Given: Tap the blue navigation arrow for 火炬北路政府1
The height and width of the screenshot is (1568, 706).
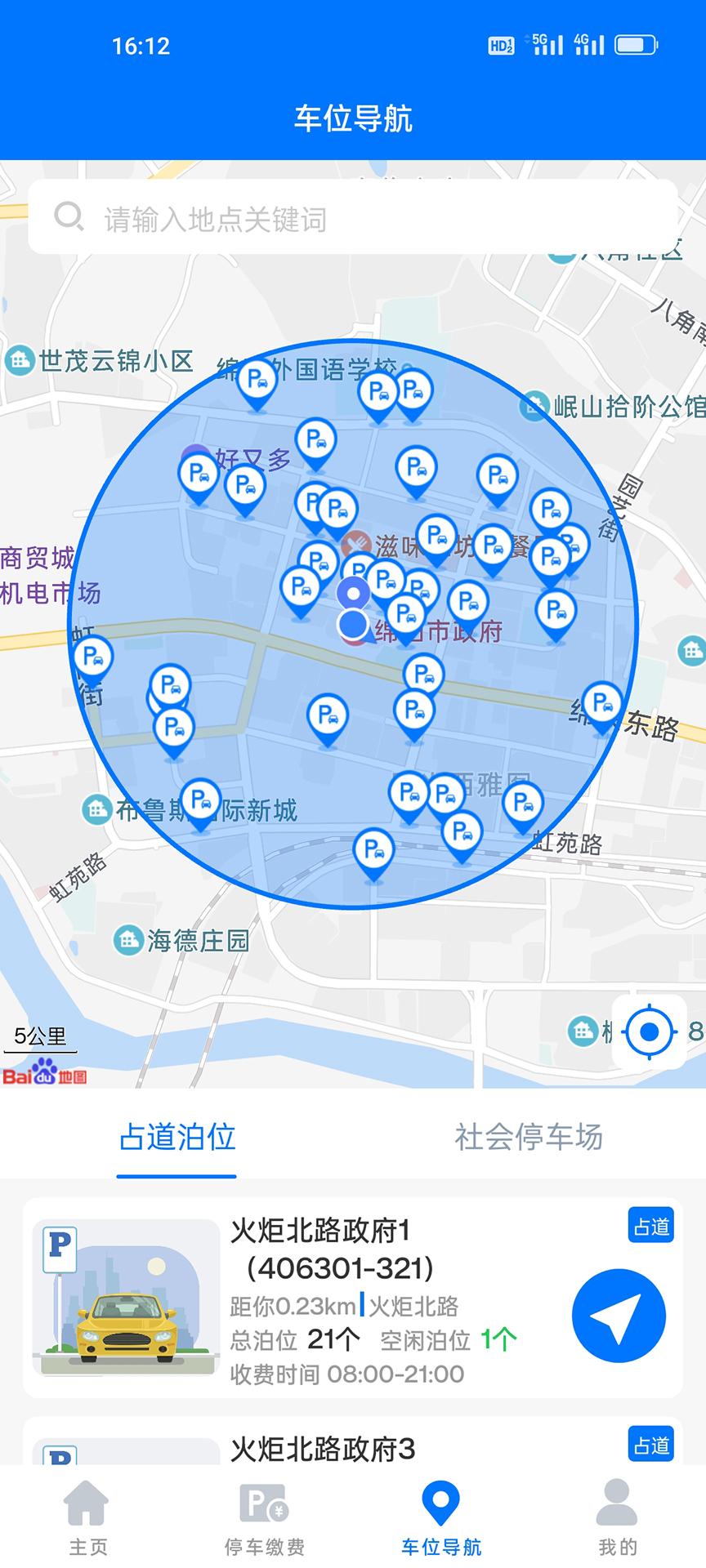Looking at the screenshot, I should [x=619, y=1315].
